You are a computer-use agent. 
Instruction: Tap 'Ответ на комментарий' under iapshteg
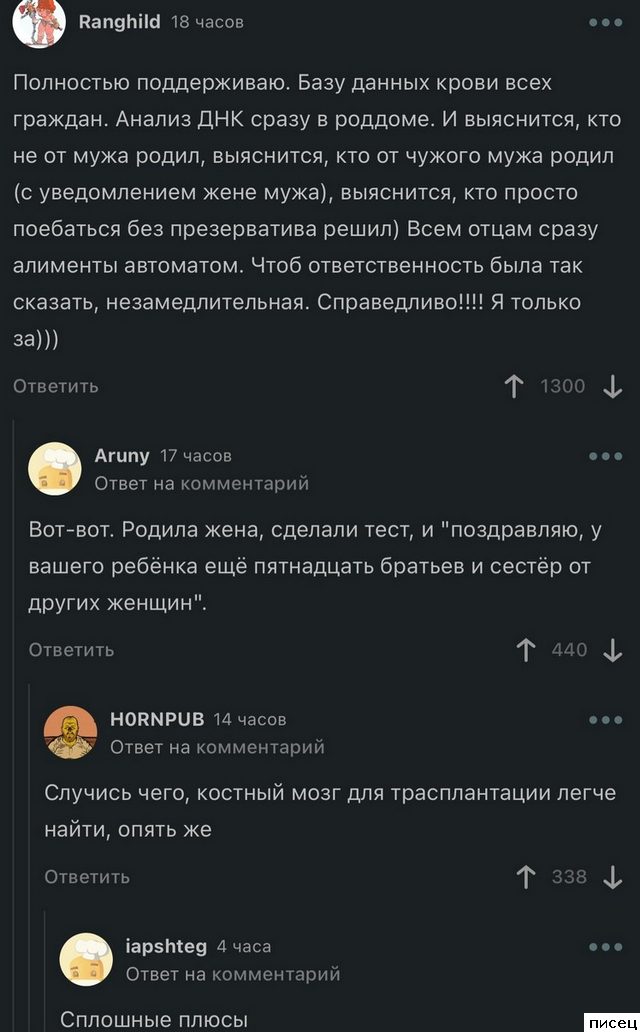point(233,973)
